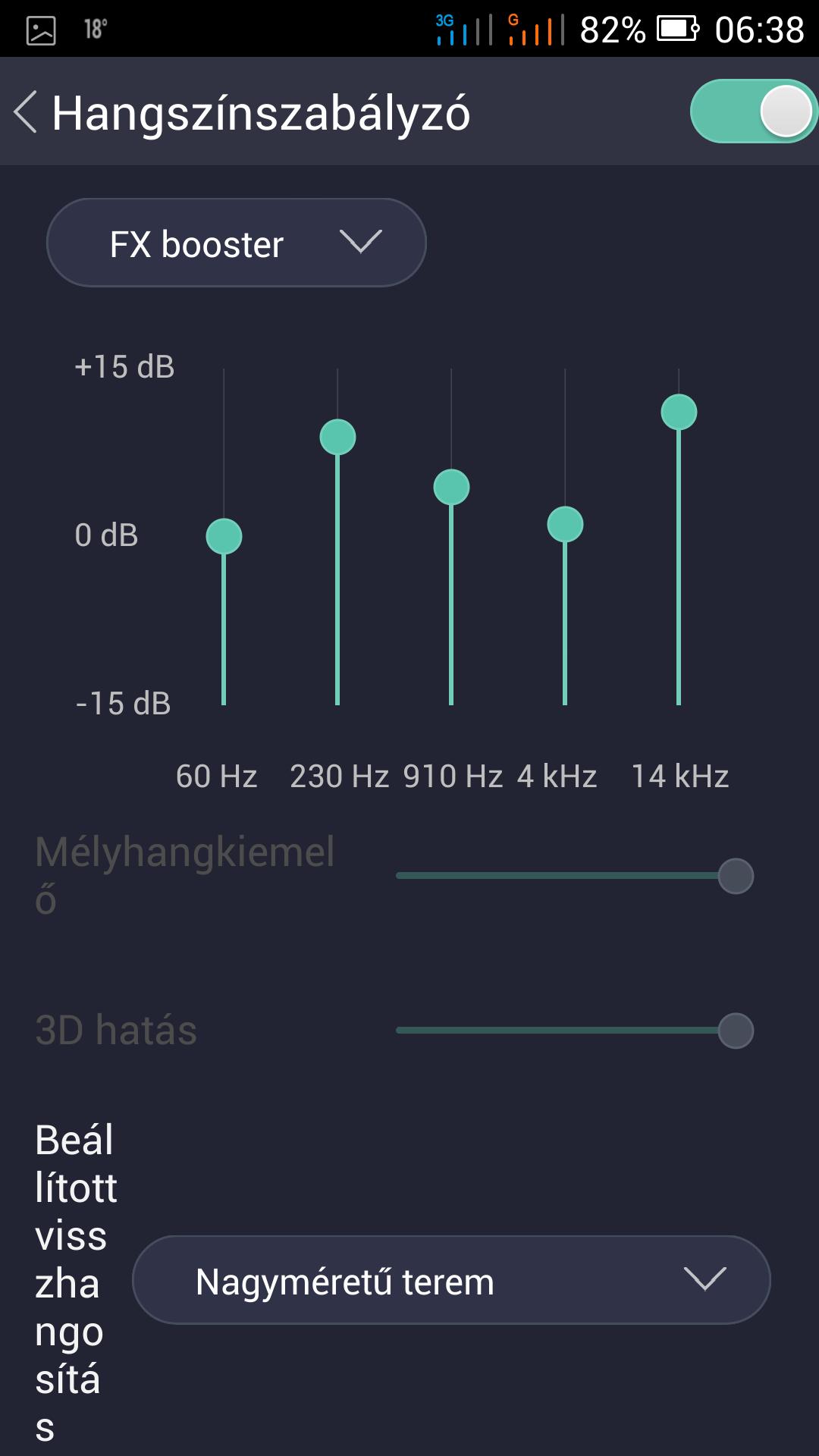Tap the Mélyhangkiemelő slider track

(x=575, y=876)
